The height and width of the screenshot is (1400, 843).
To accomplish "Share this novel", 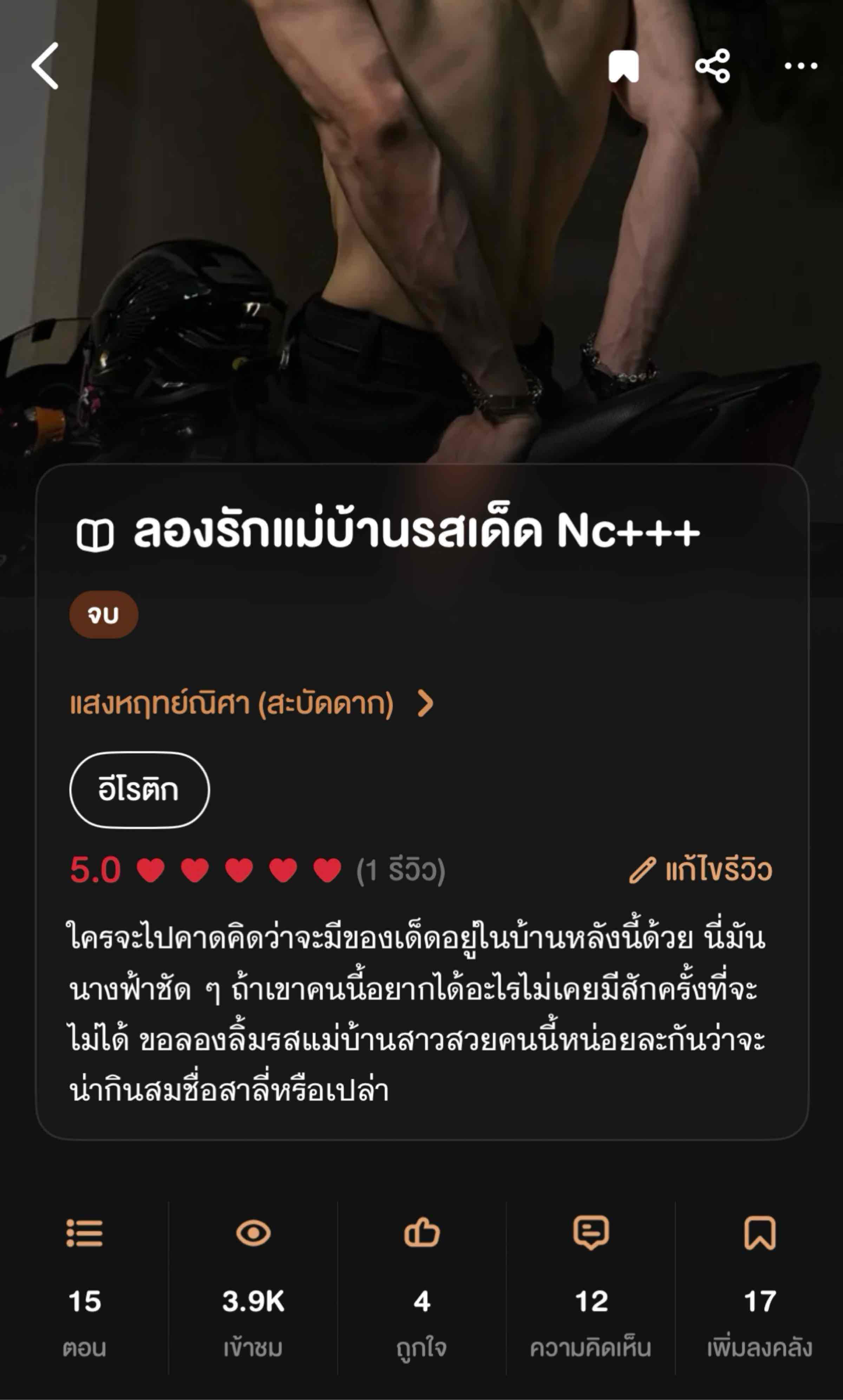I will tap(712, 66).
